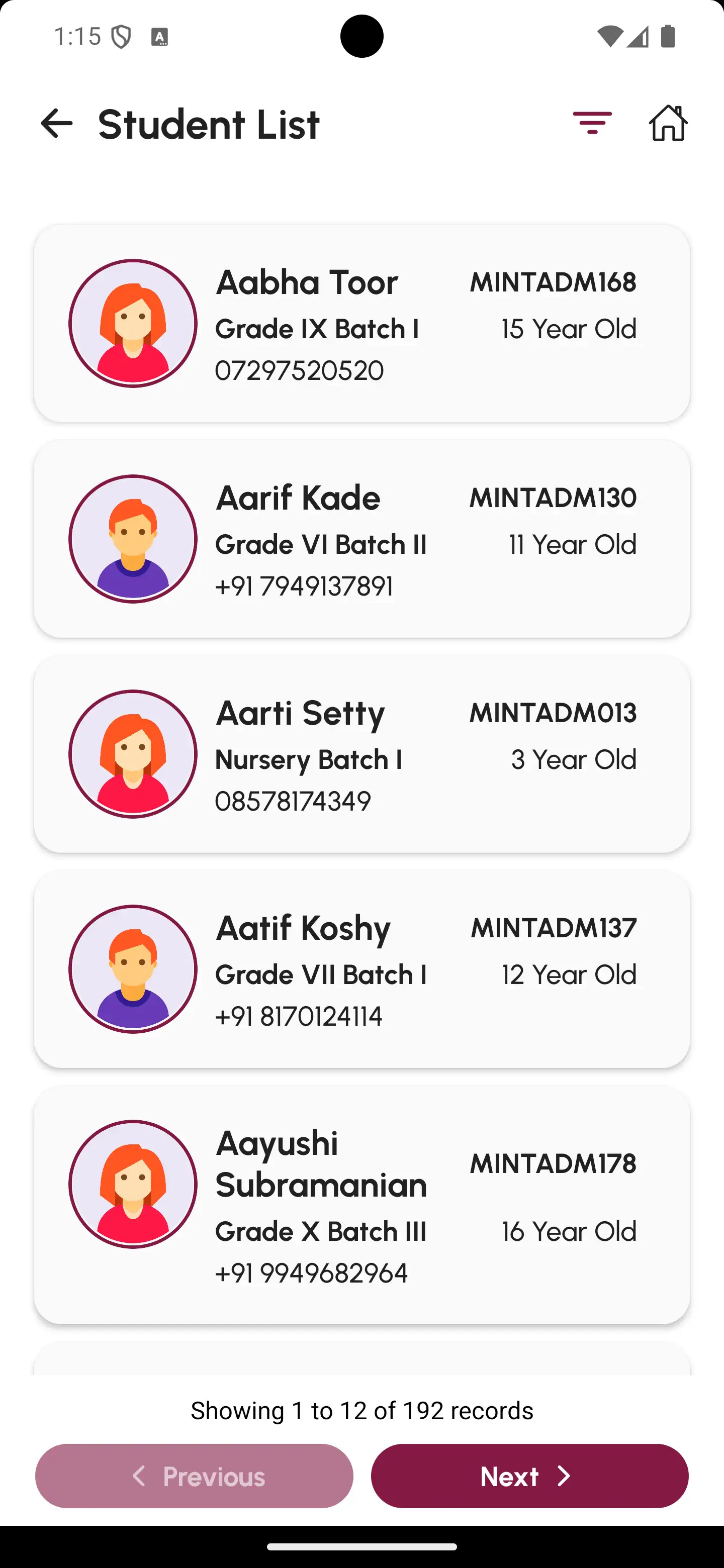724x1568 pixels.
Task: Open the filter options
Action: (592, 123)
